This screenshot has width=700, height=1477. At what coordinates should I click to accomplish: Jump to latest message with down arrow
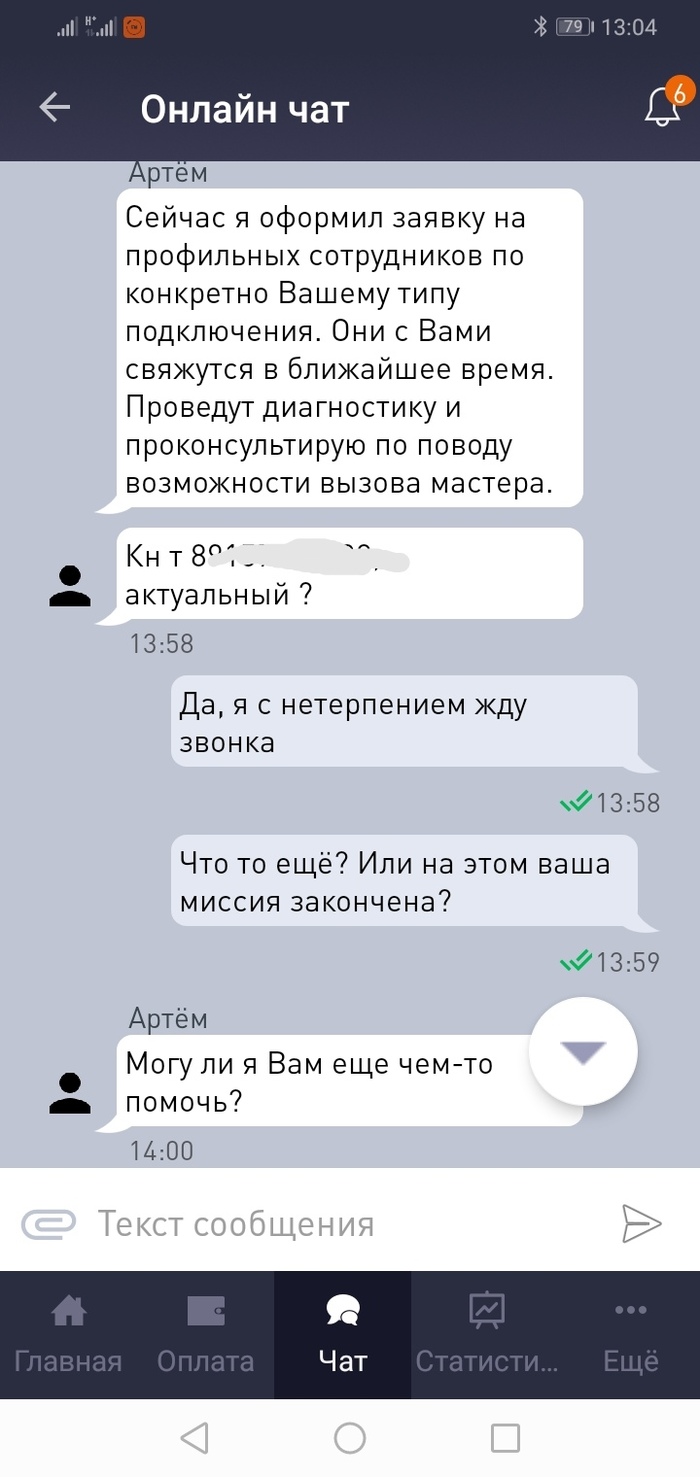pos(582,1051)
